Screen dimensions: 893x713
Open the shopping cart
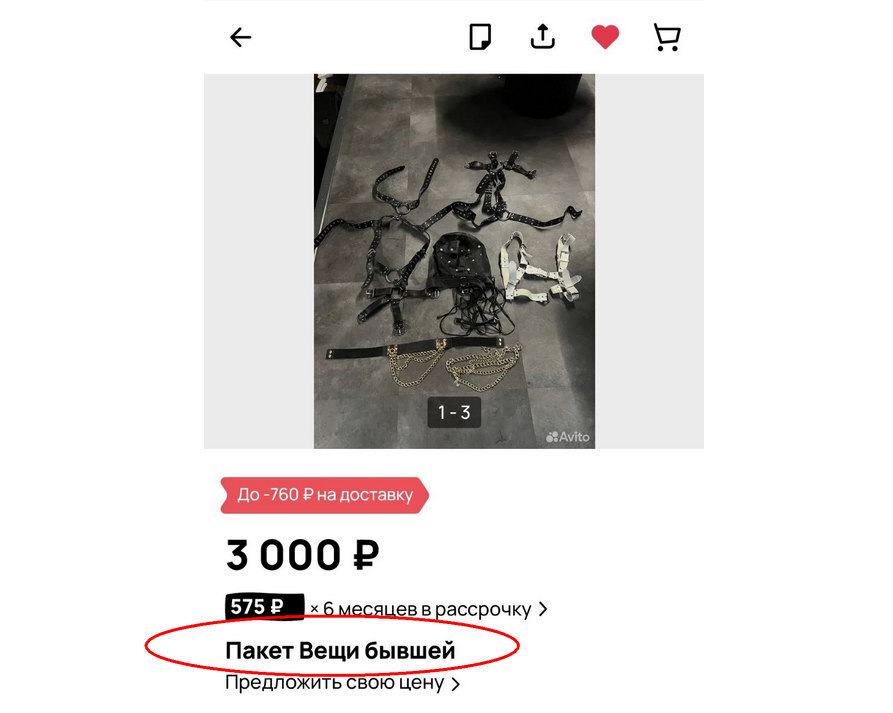click(667, 38)
